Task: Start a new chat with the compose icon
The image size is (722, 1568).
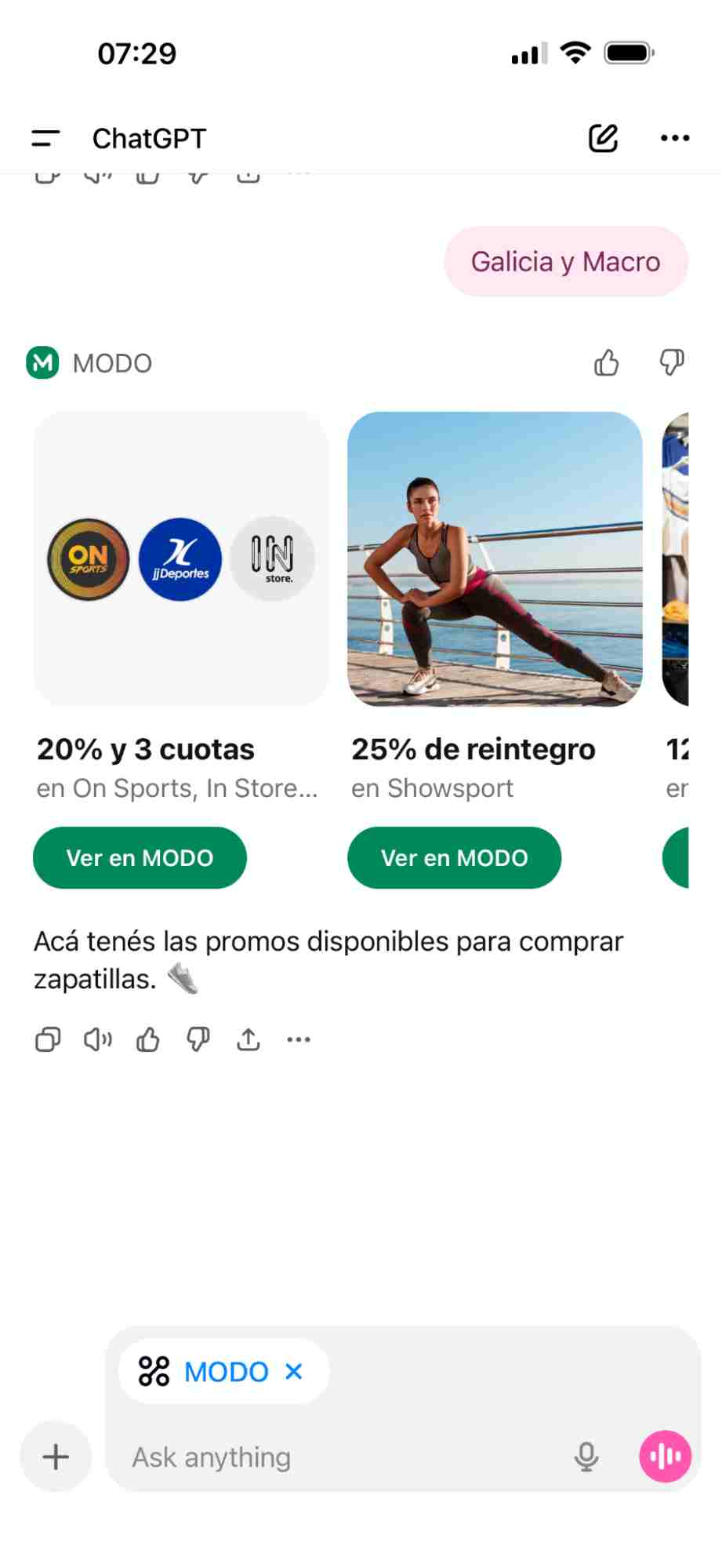Action: tap(602, 137)
